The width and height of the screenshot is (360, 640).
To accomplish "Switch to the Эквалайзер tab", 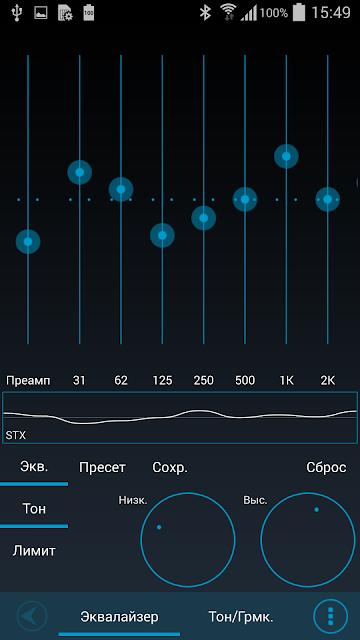I will point(119,616).
